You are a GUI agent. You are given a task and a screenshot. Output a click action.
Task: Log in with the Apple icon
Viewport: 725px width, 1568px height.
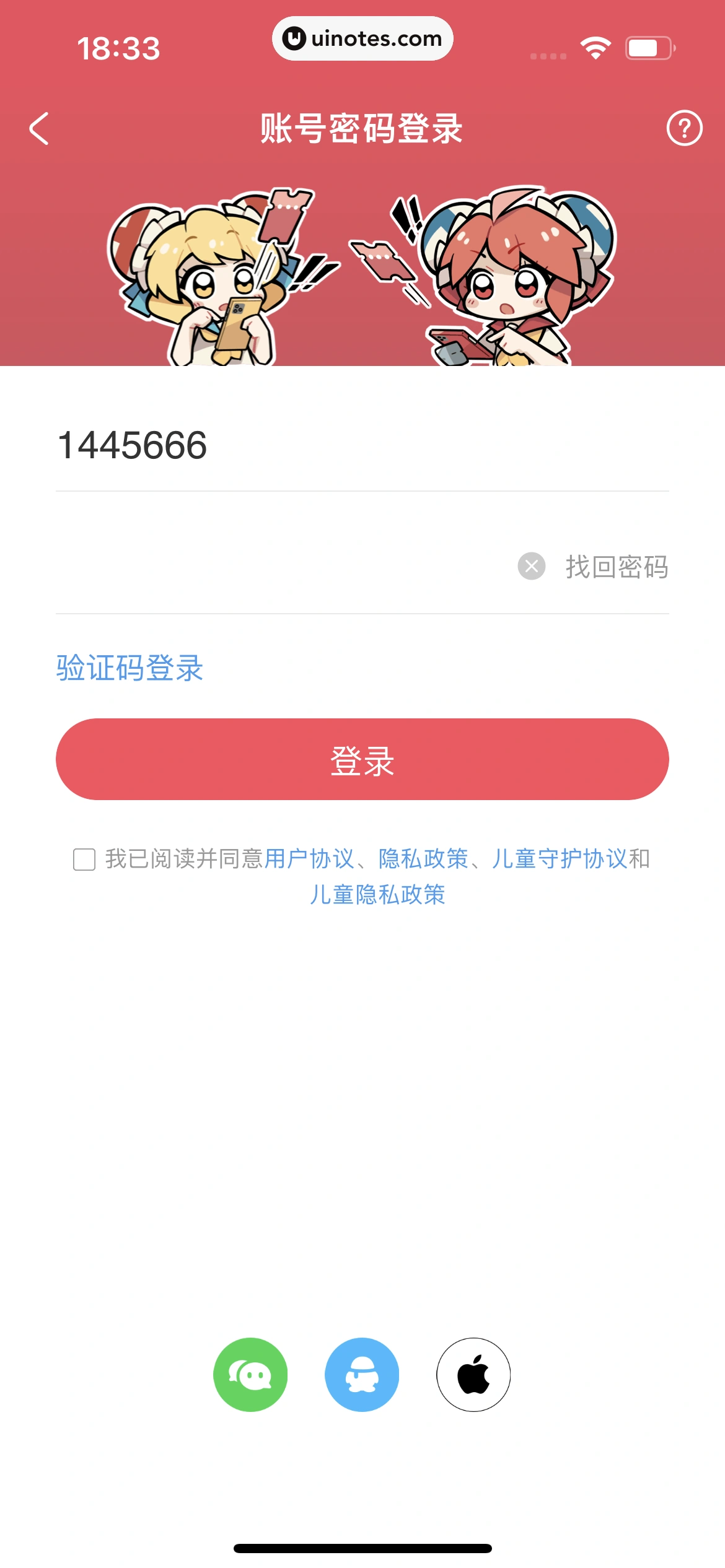point(474,1375)
